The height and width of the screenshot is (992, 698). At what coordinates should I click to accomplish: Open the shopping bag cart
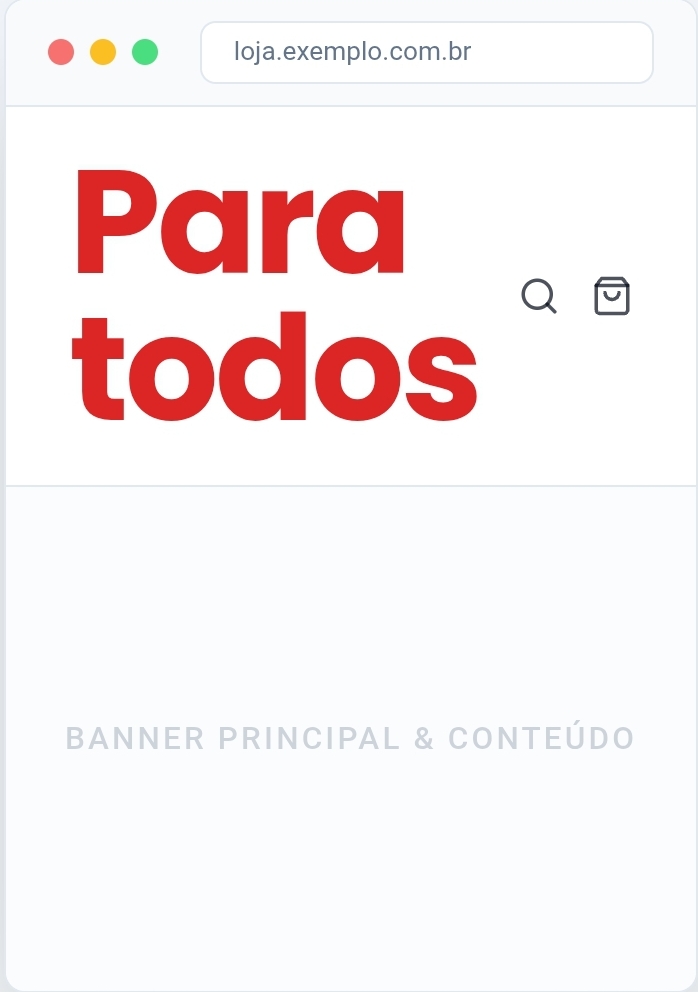pyautogui.click(x=611, y=296)
